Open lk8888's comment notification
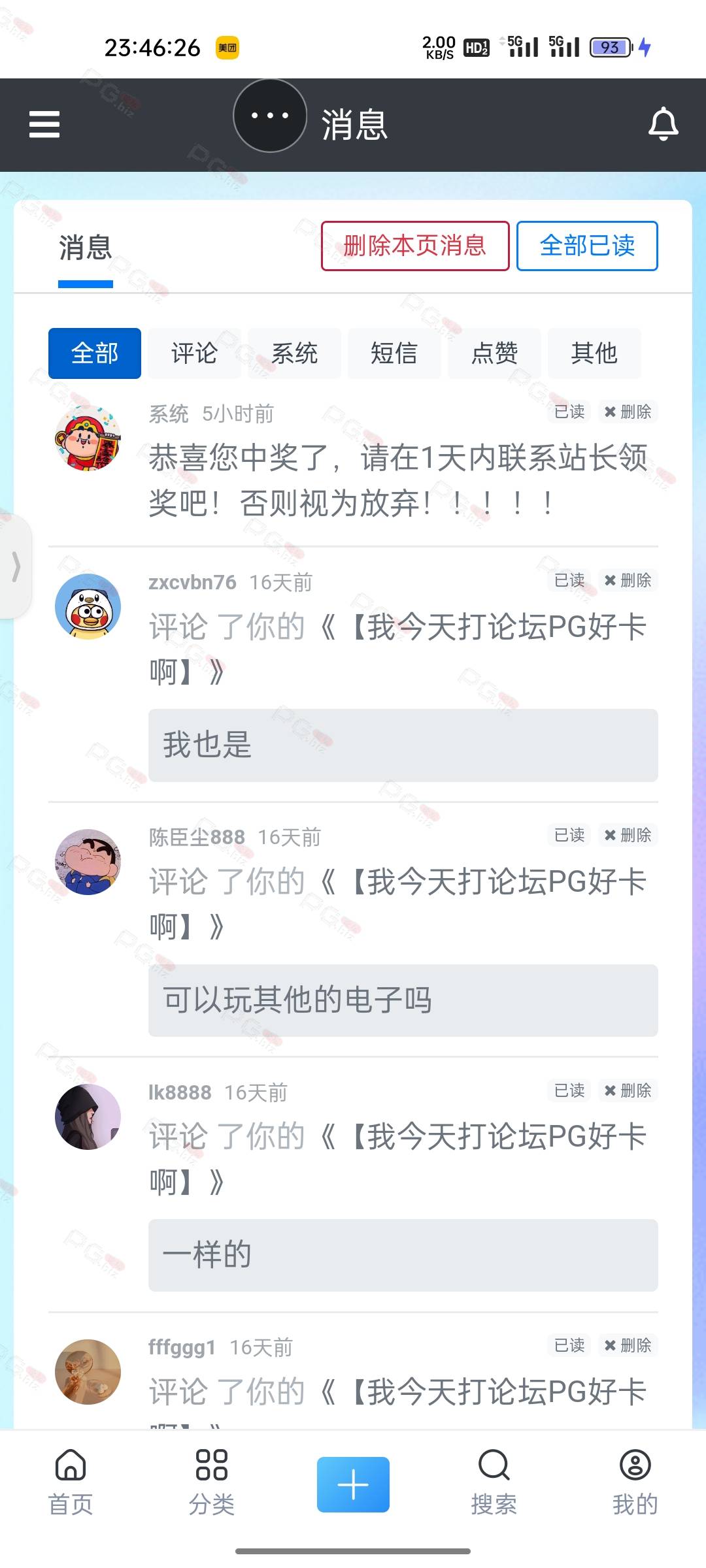The image size is (706, 1568). click(397, 1159)
